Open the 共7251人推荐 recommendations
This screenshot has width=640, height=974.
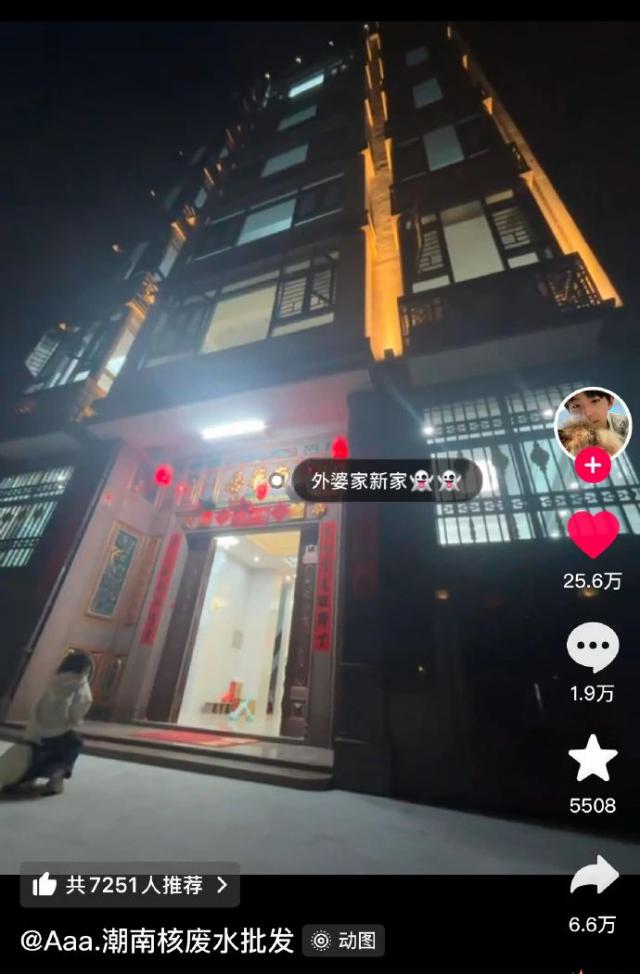(130, 885)
